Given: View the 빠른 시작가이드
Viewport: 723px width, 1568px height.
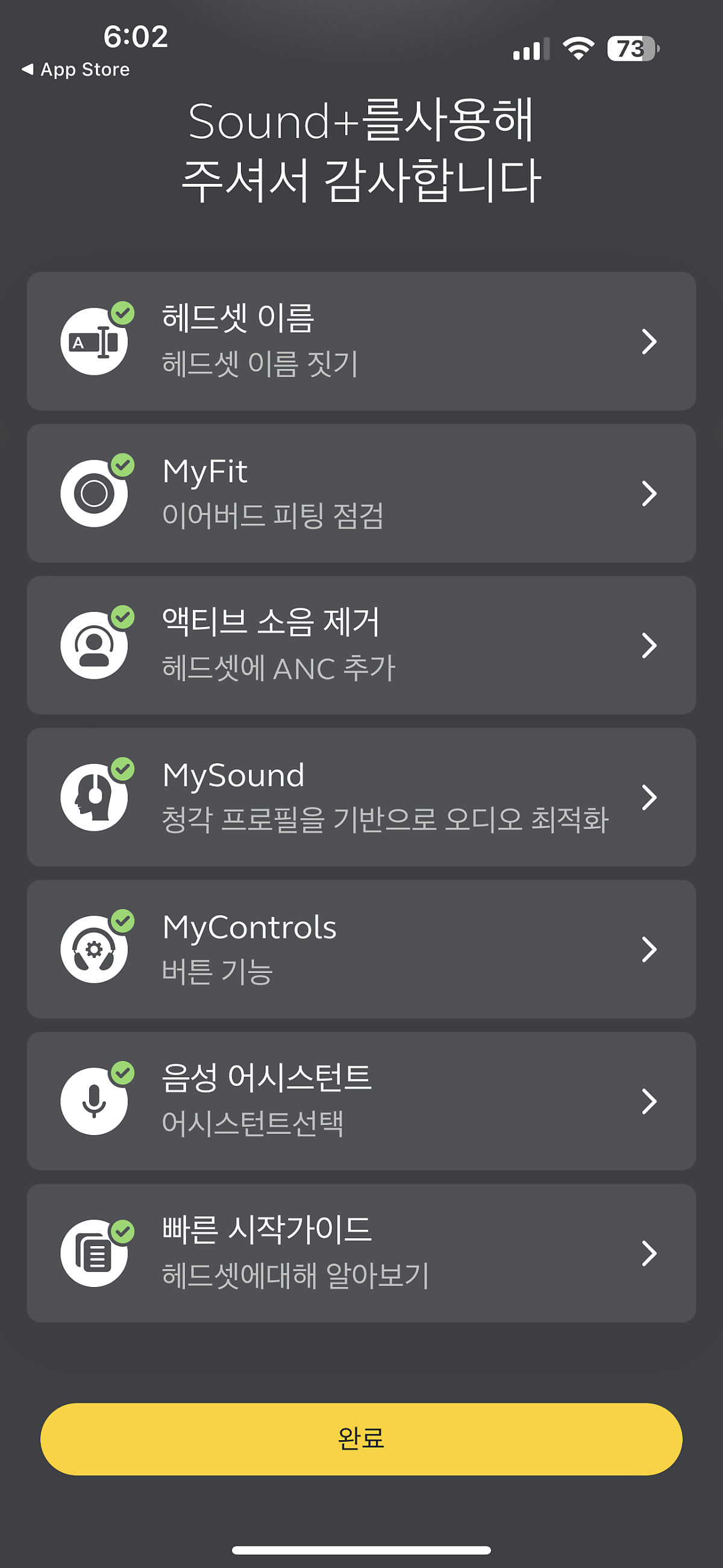Looking at the screenshot, I should (361, 1253).
